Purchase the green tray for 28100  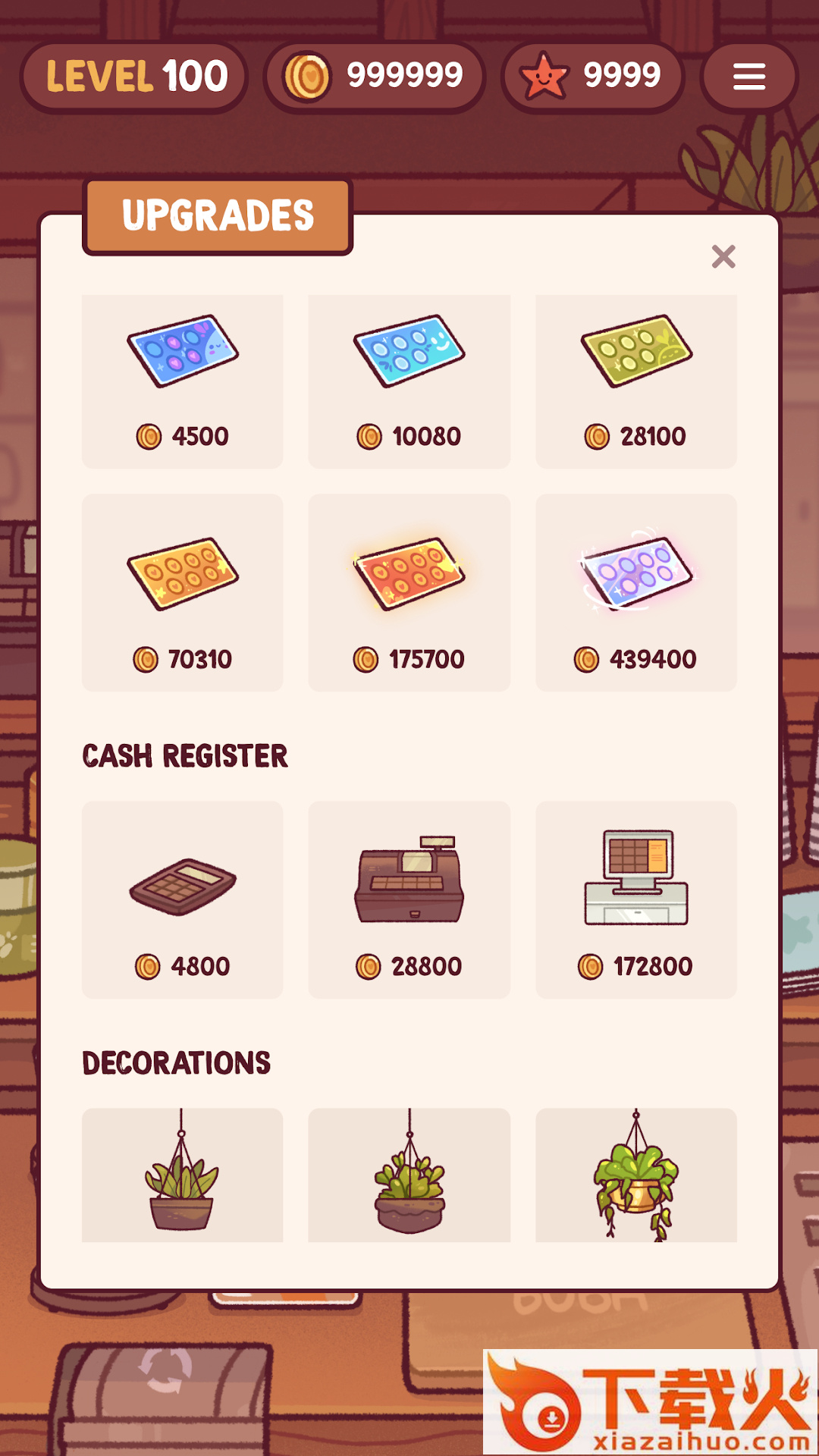point(635,381)
